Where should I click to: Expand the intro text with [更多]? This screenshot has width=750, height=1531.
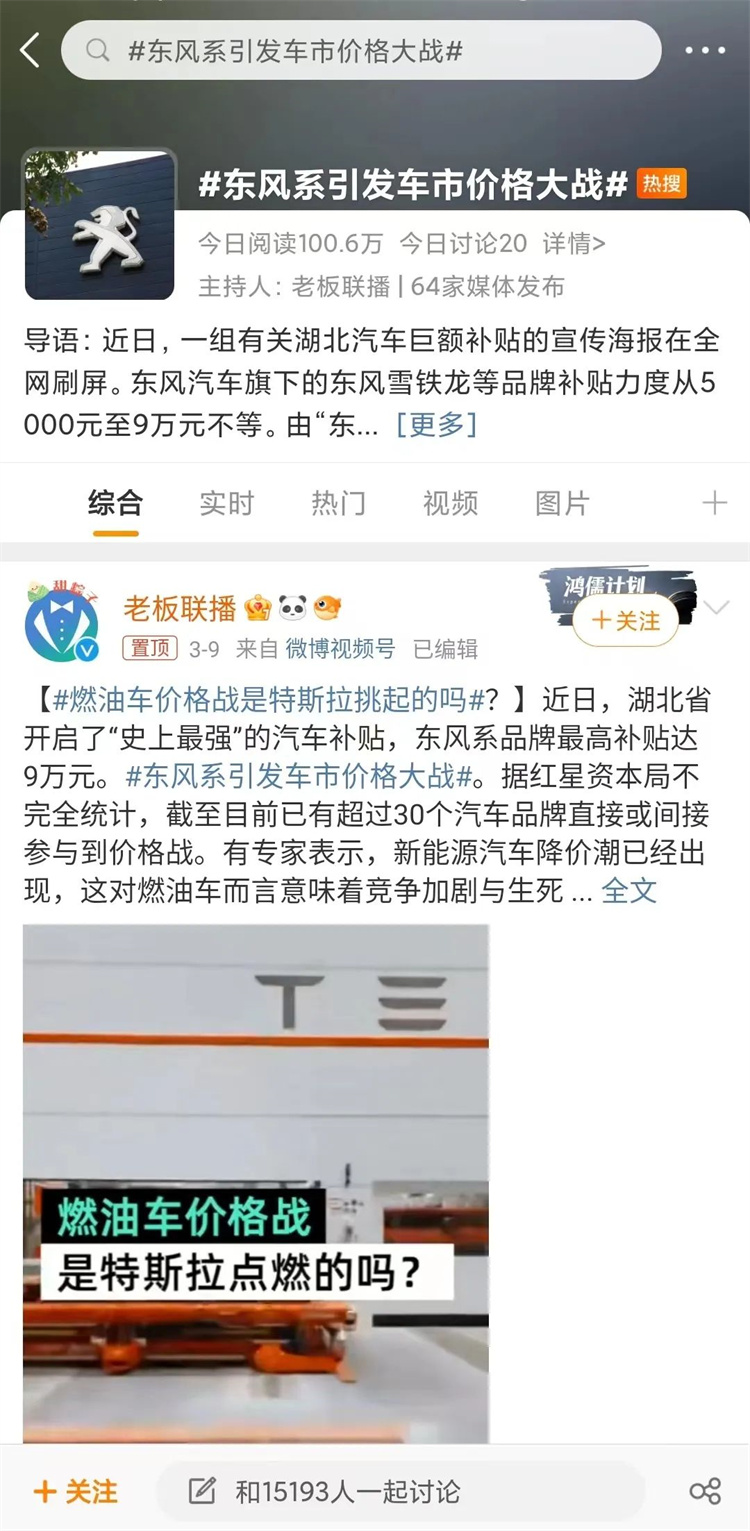pos(436,424)
